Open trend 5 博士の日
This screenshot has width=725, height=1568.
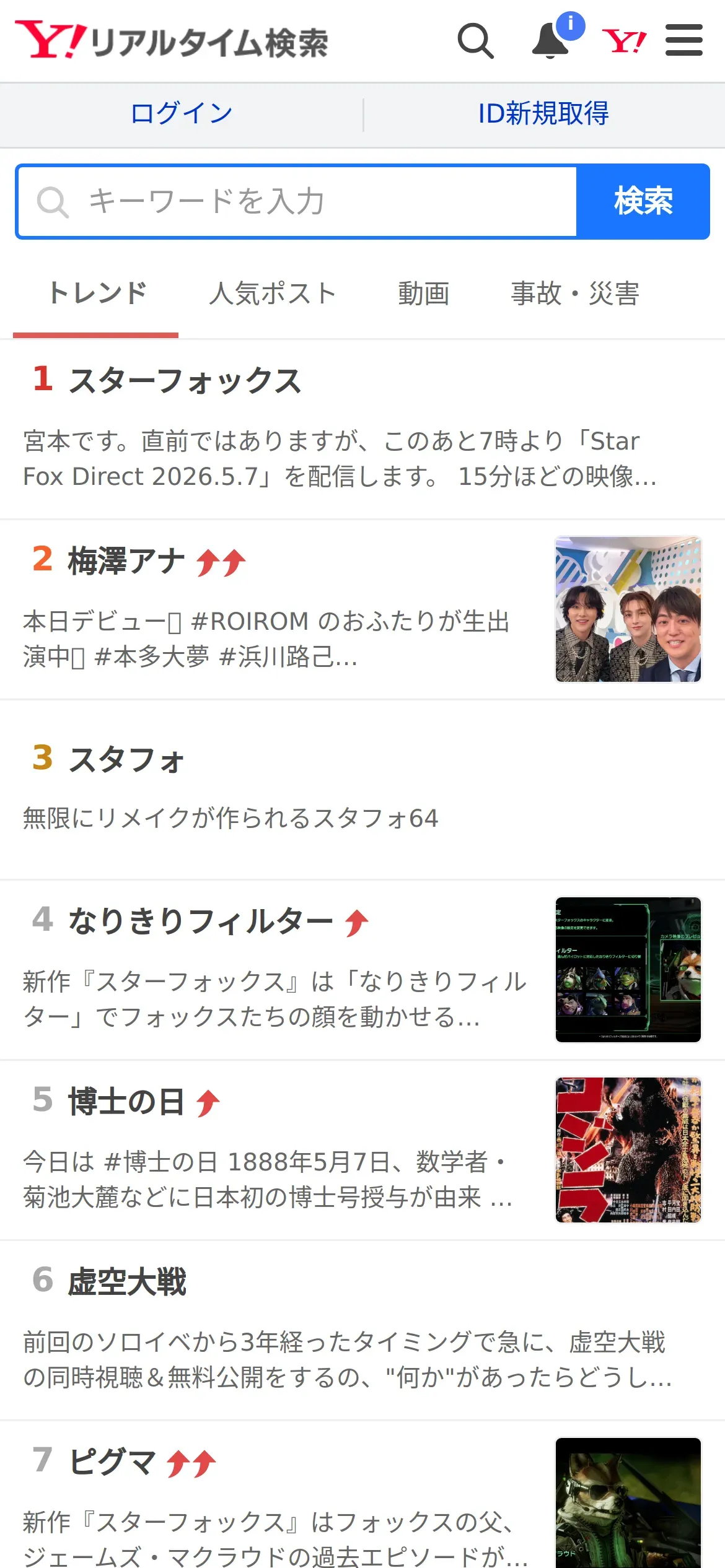pyautogui.click(x=362, y=1150)
